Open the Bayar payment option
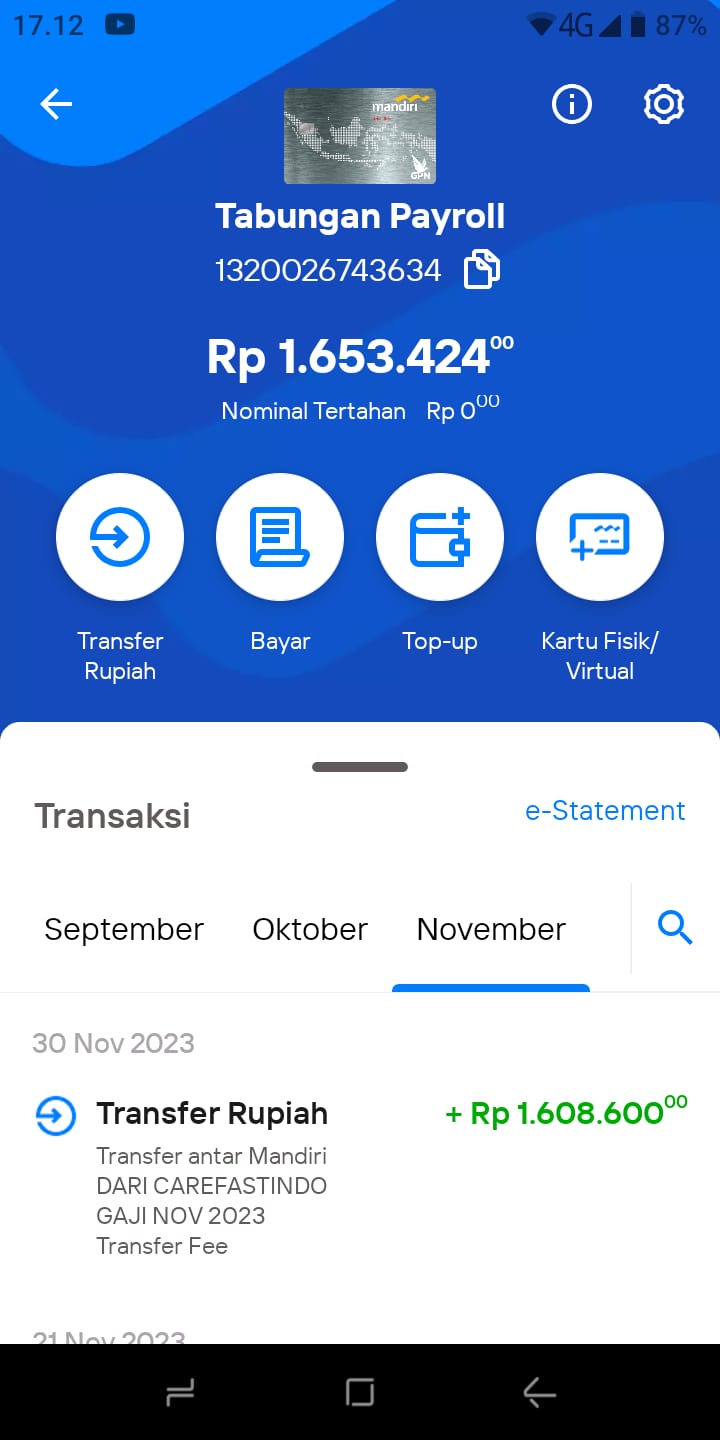This screenshot has width=720, height=1440. click(x=280, y=537)
